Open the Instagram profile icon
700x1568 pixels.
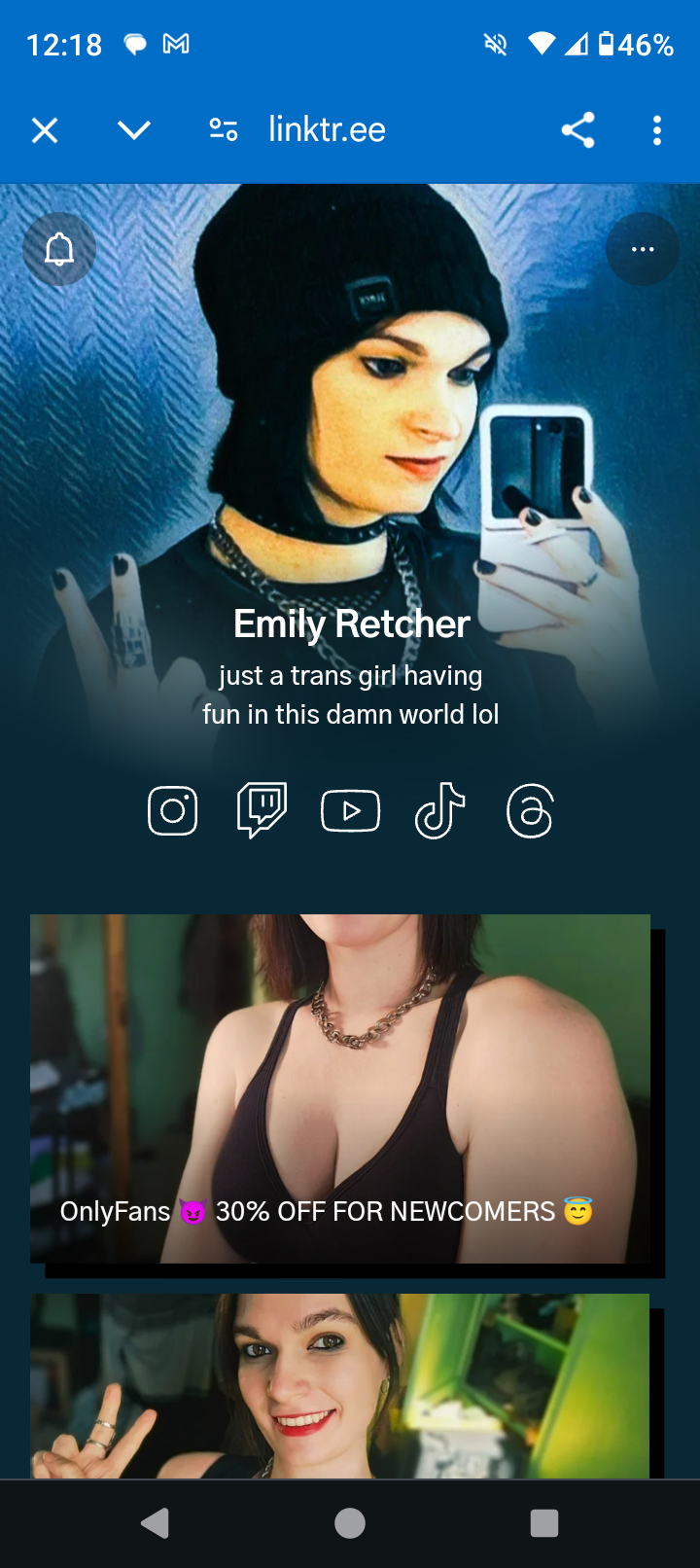pos(173,811)
